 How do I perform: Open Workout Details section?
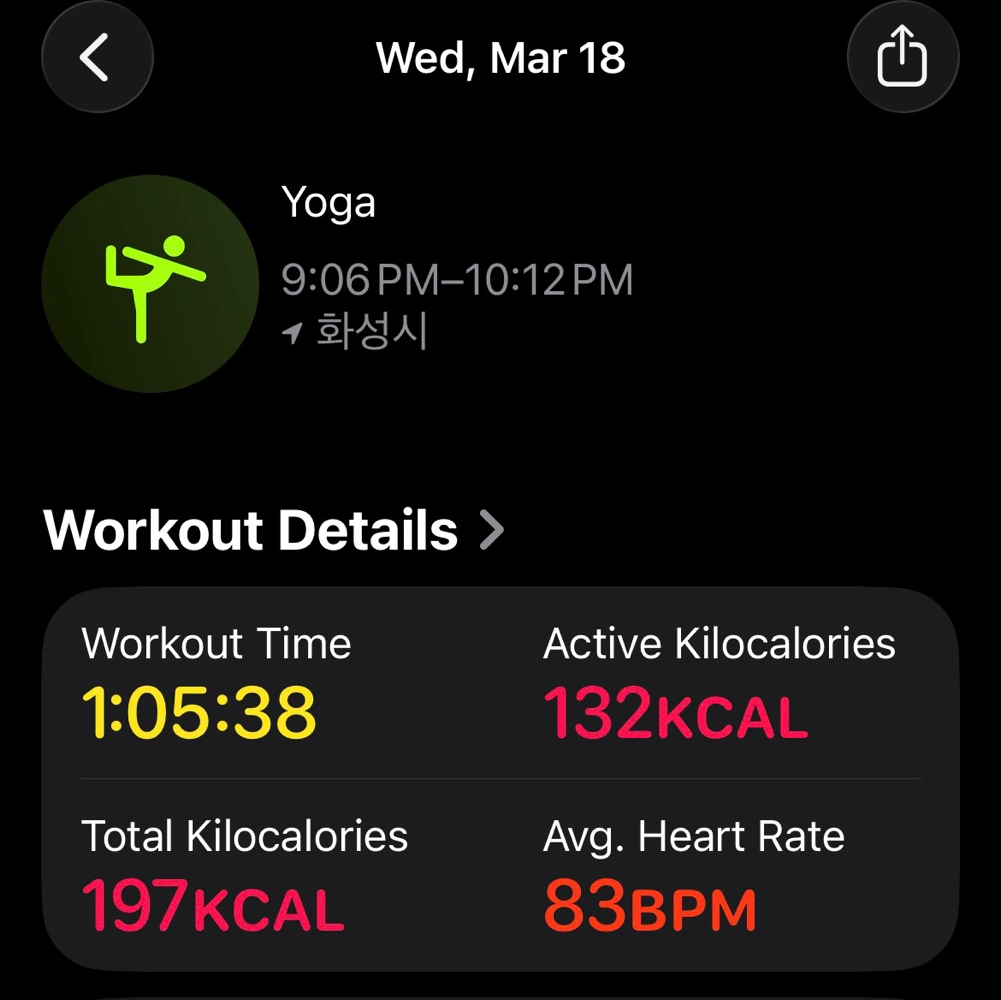274,530
